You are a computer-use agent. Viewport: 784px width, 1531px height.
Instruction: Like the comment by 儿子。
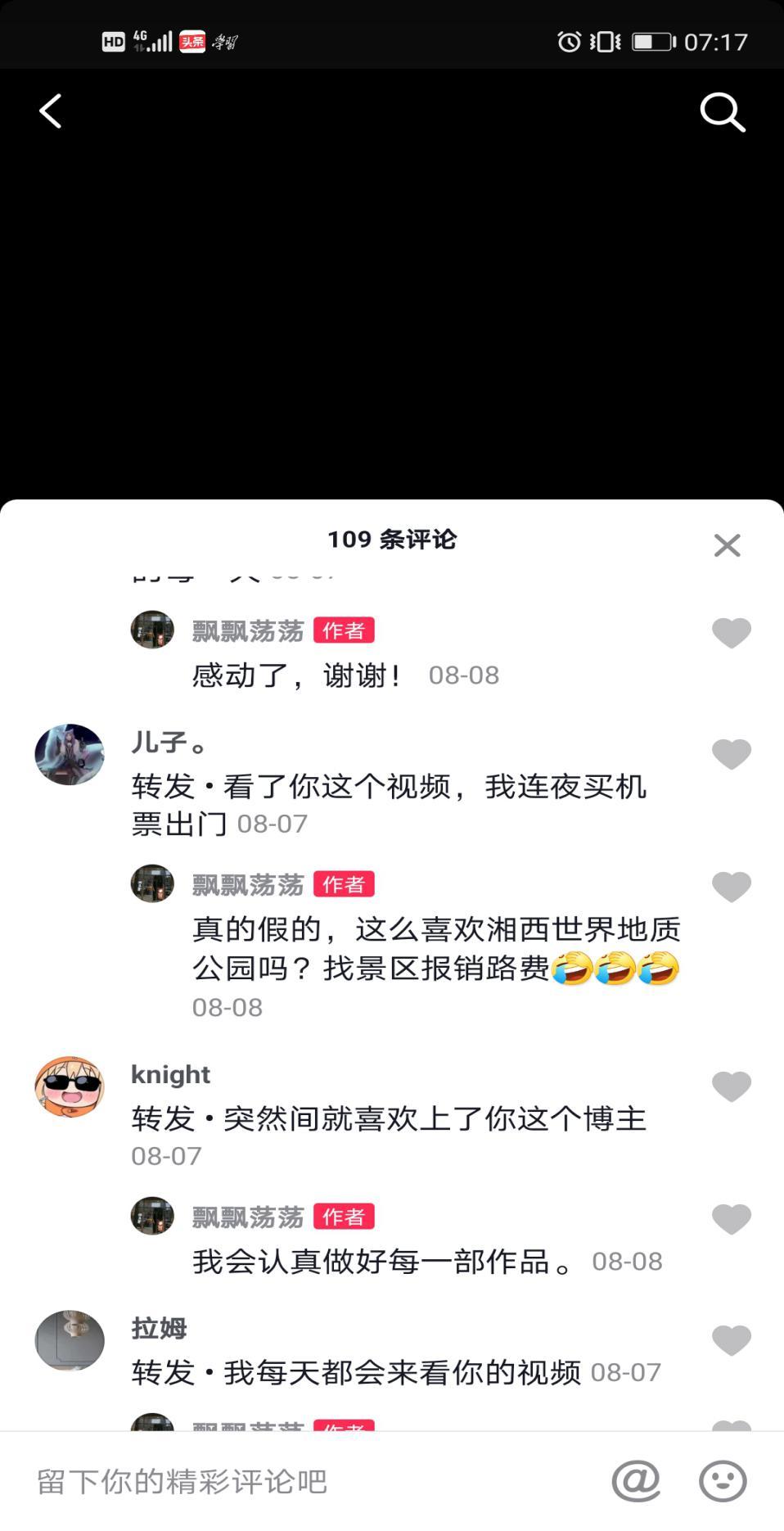point(731,754)
